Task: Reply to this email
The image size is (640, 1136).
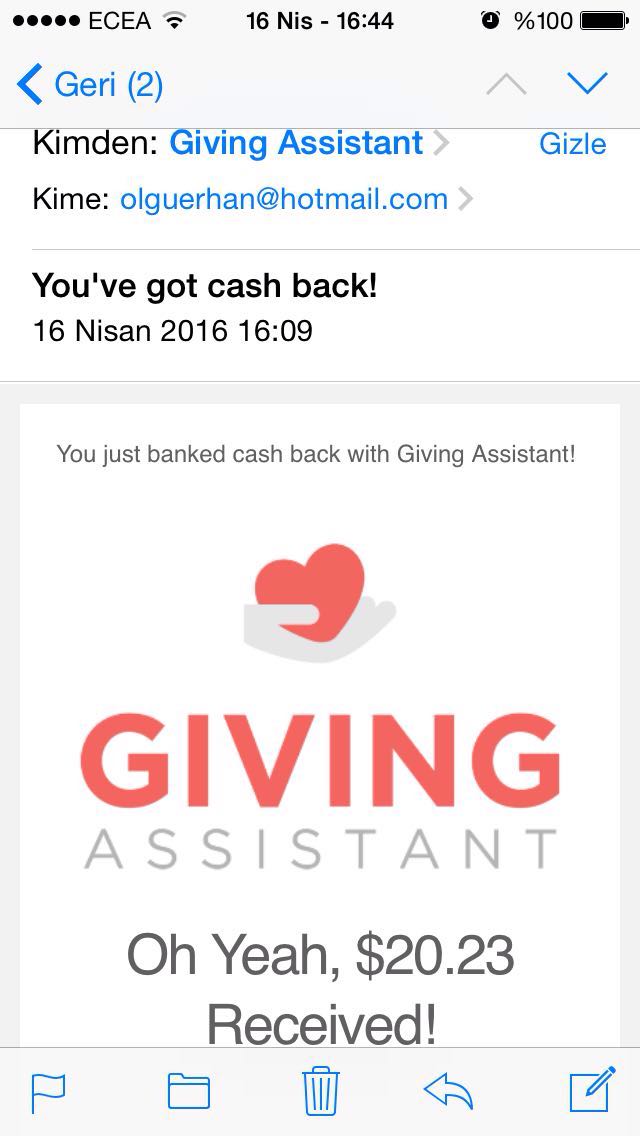Action: [x=448, y=1091]
